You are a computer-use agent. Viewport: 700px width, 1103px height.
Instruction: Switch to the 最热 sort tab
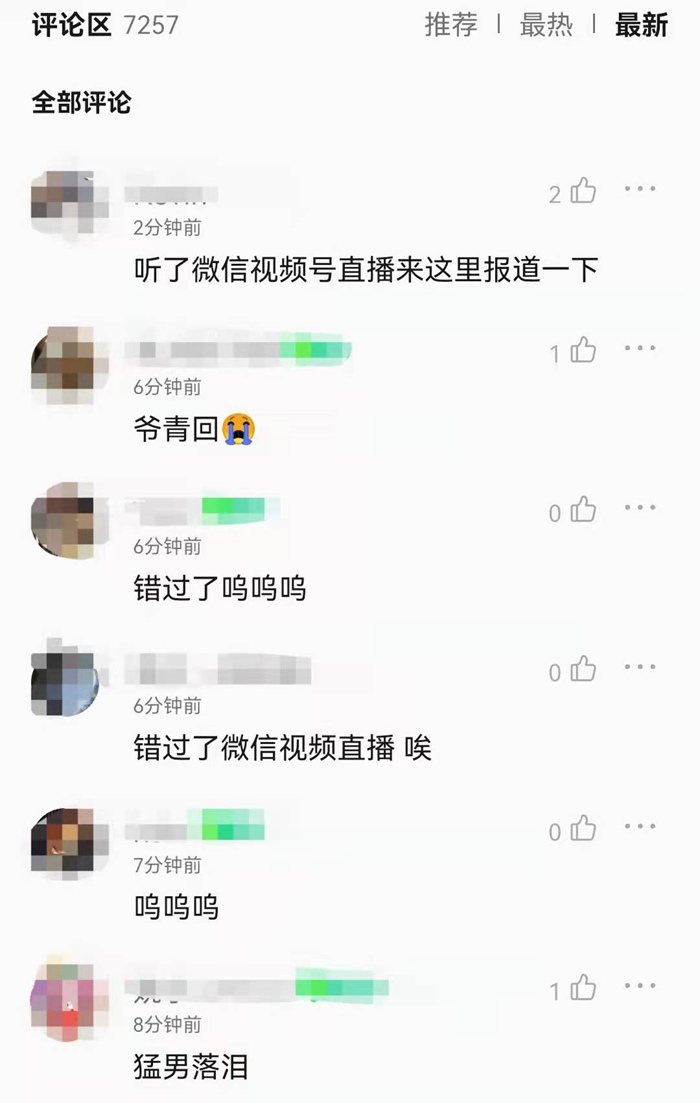(x=545, y=25)
